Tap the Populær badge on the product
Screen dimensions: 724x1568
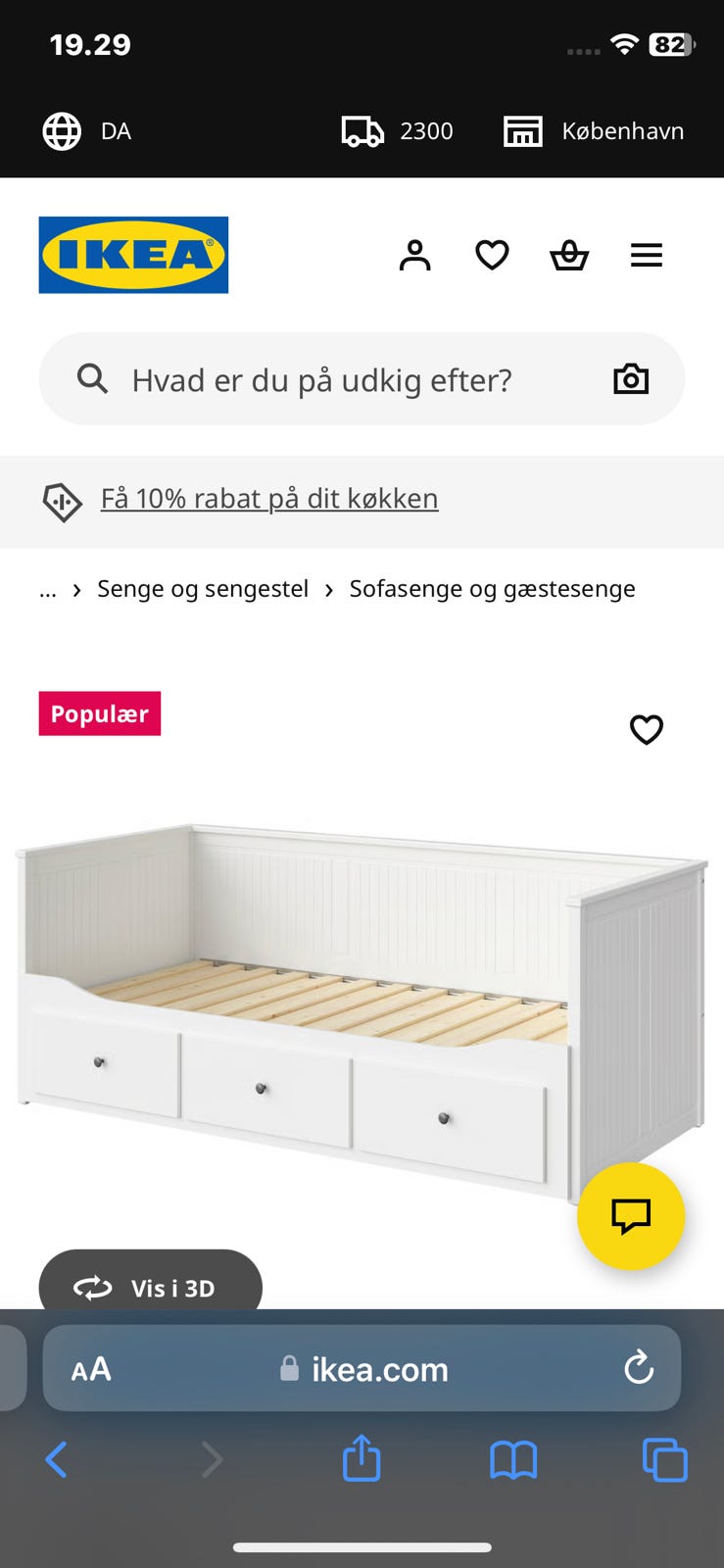click(99, 713)
